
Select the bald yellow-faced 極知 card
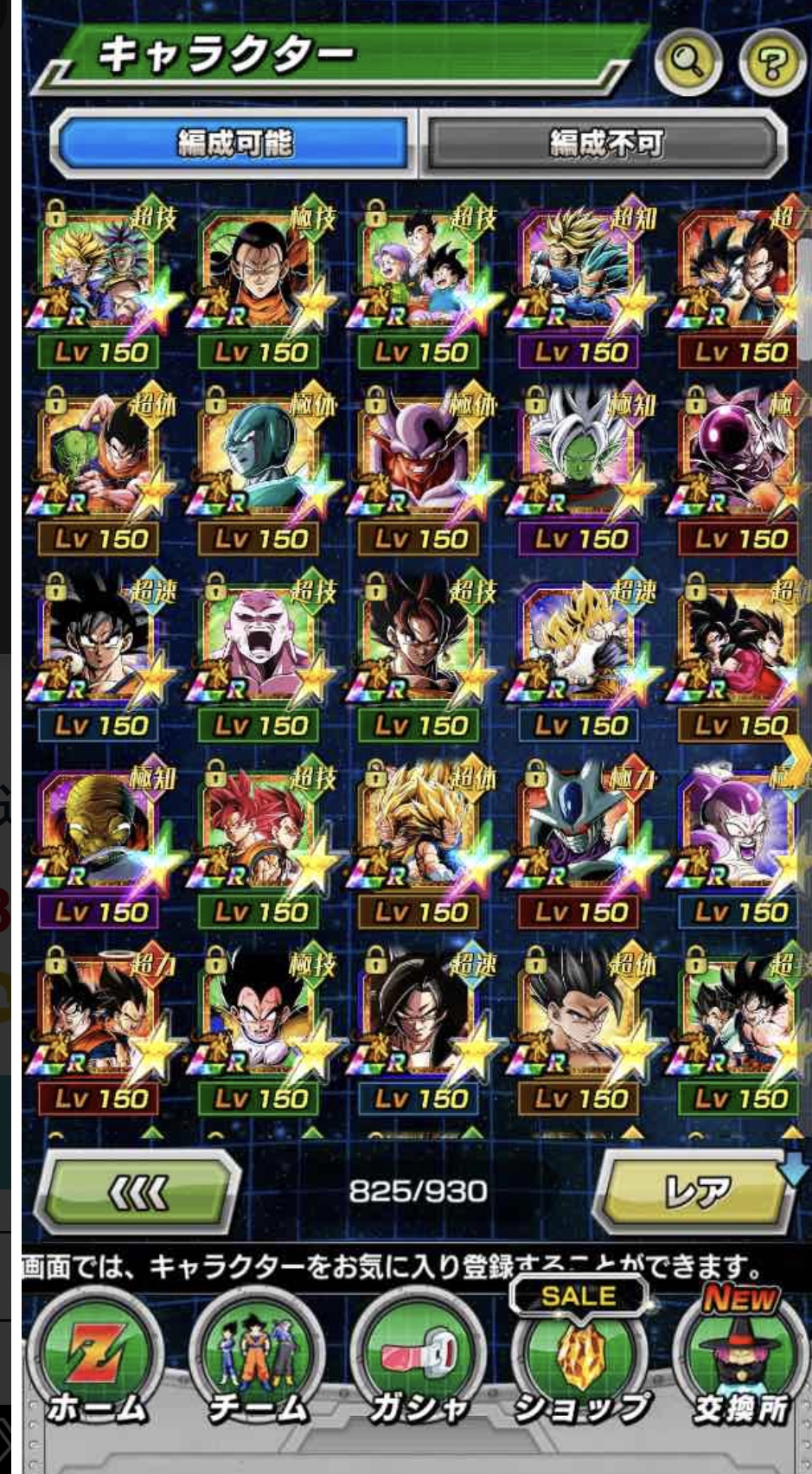99,832
